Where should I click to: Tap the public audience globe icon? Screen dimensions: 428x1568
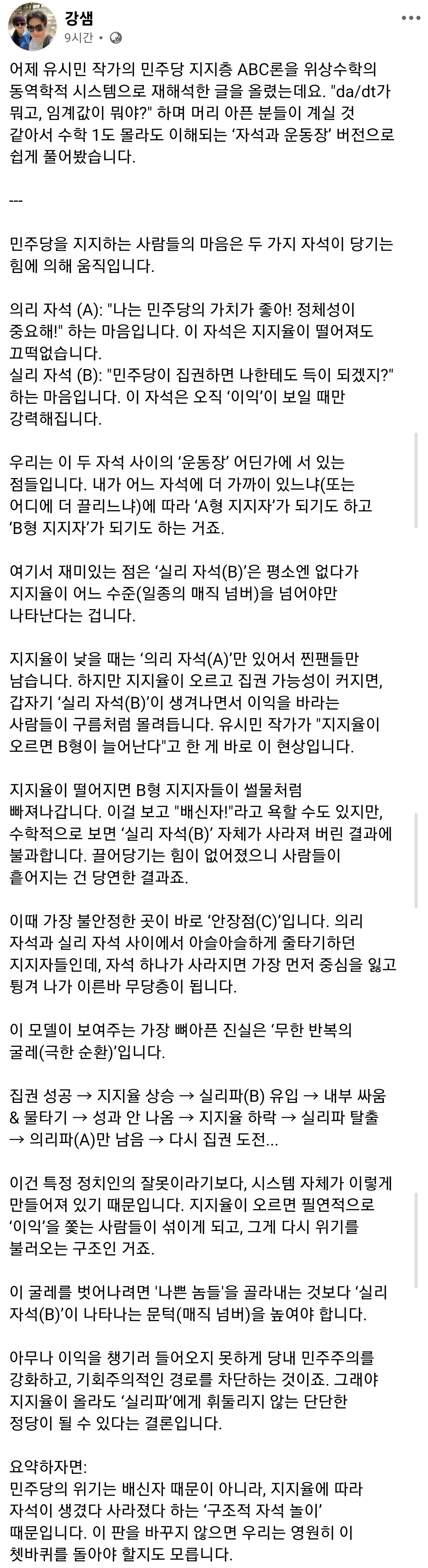116,38
